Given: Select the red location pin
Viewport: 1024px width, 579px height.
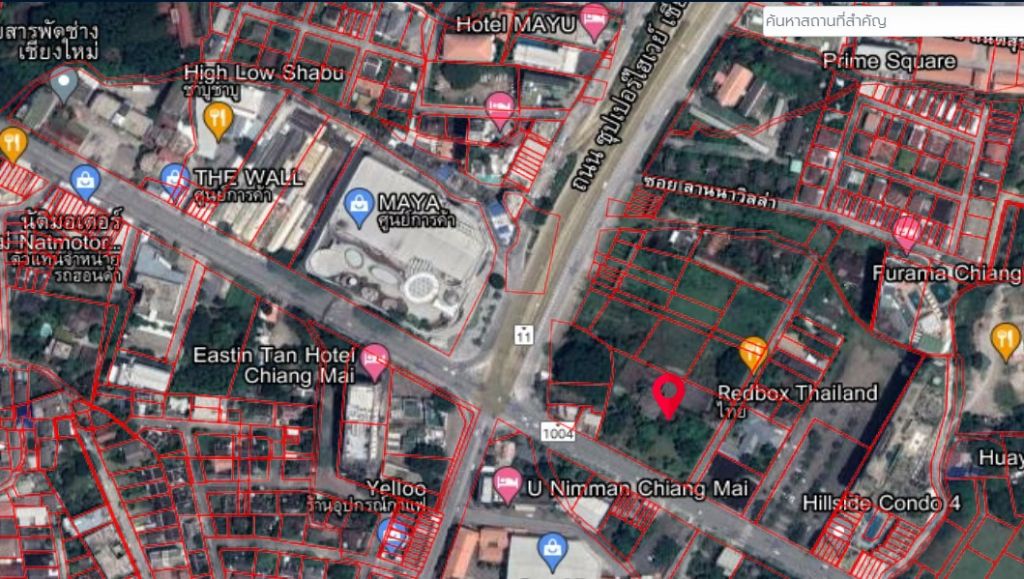Looking at the screenshot, I should point(669,396).
